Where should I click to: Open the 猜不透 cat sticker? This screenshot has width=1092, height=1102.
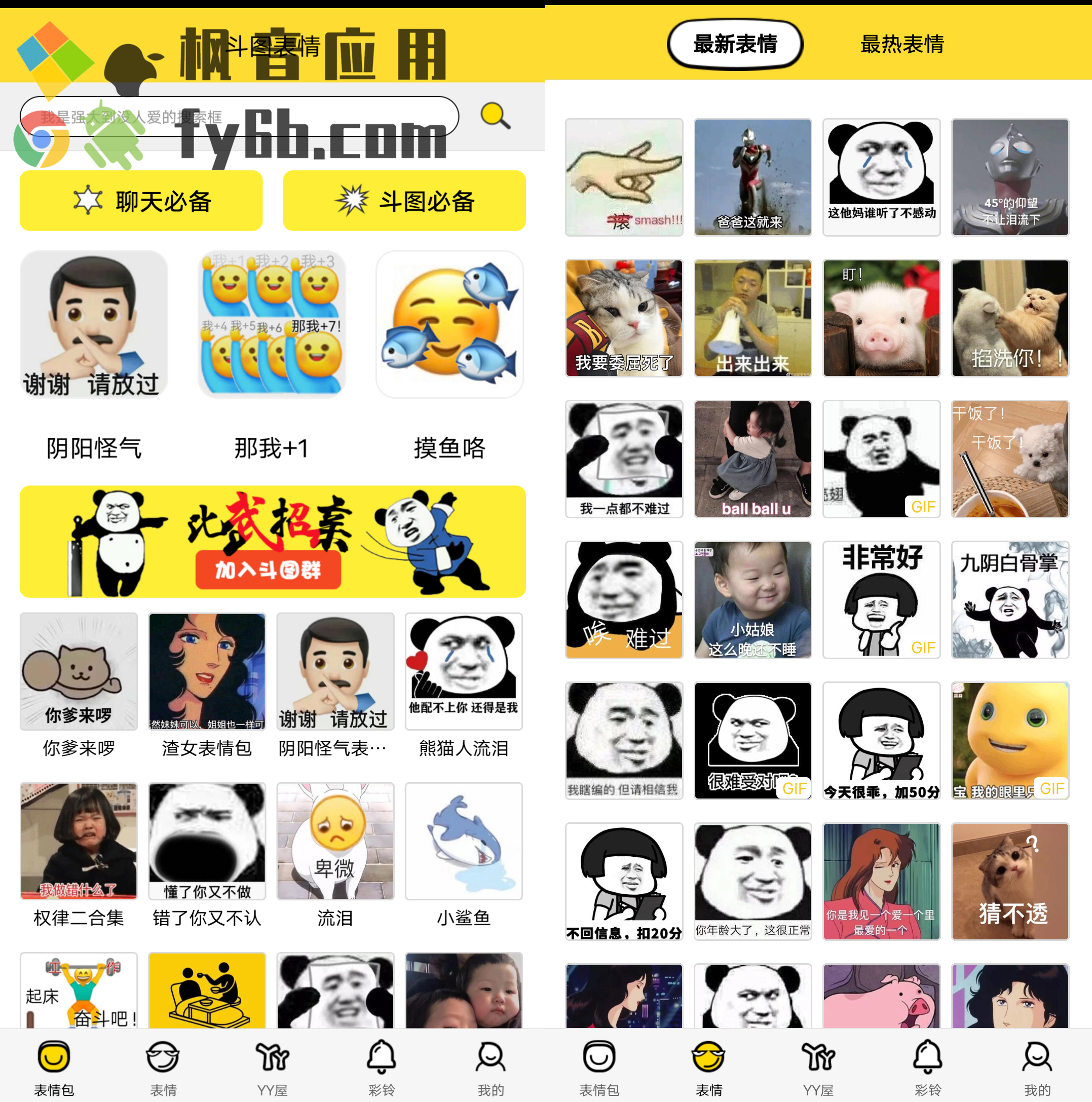[1010, 881]
